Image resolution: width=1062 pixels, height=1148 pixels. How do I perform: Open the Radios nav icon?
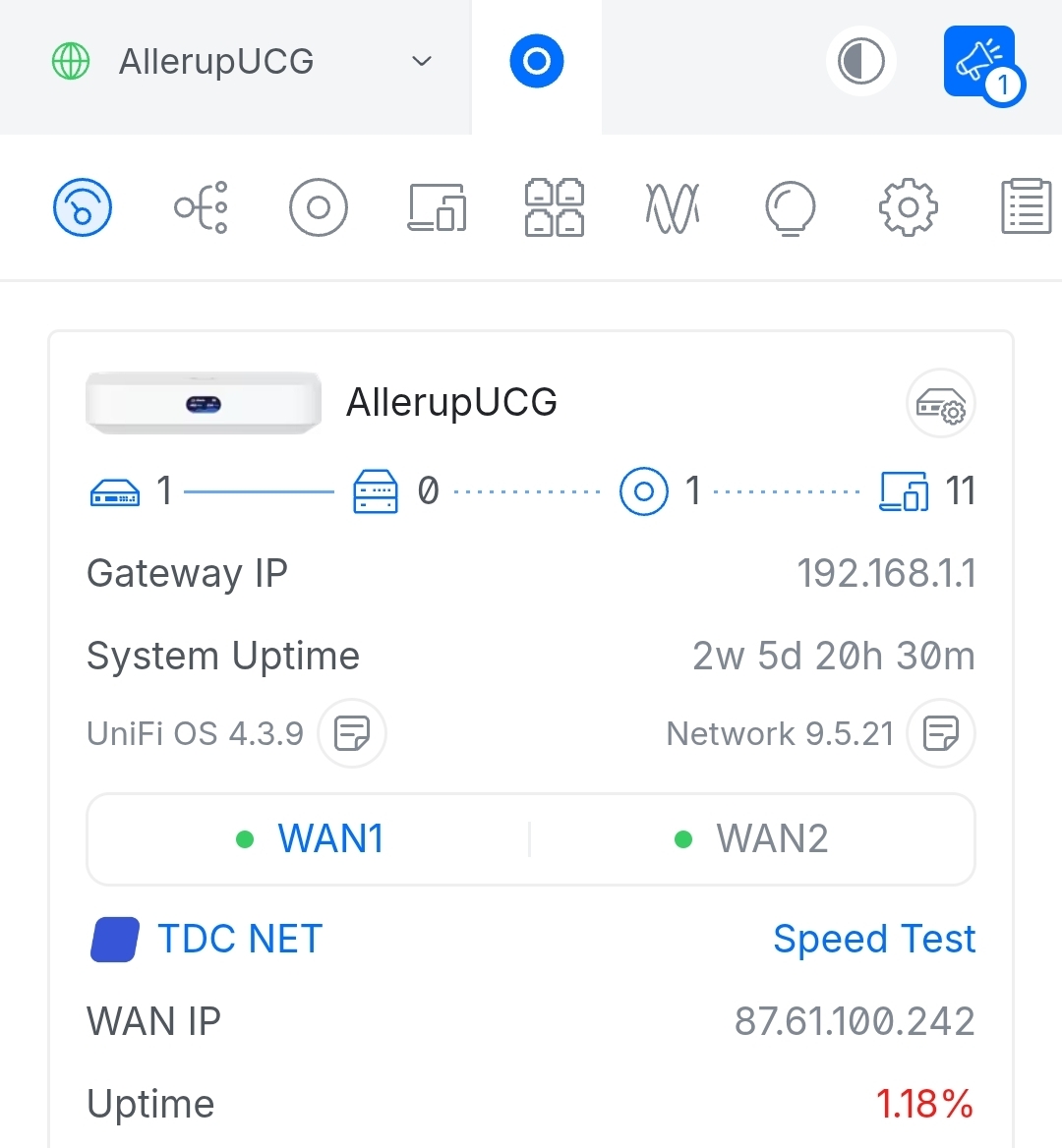tap(673, 207)
